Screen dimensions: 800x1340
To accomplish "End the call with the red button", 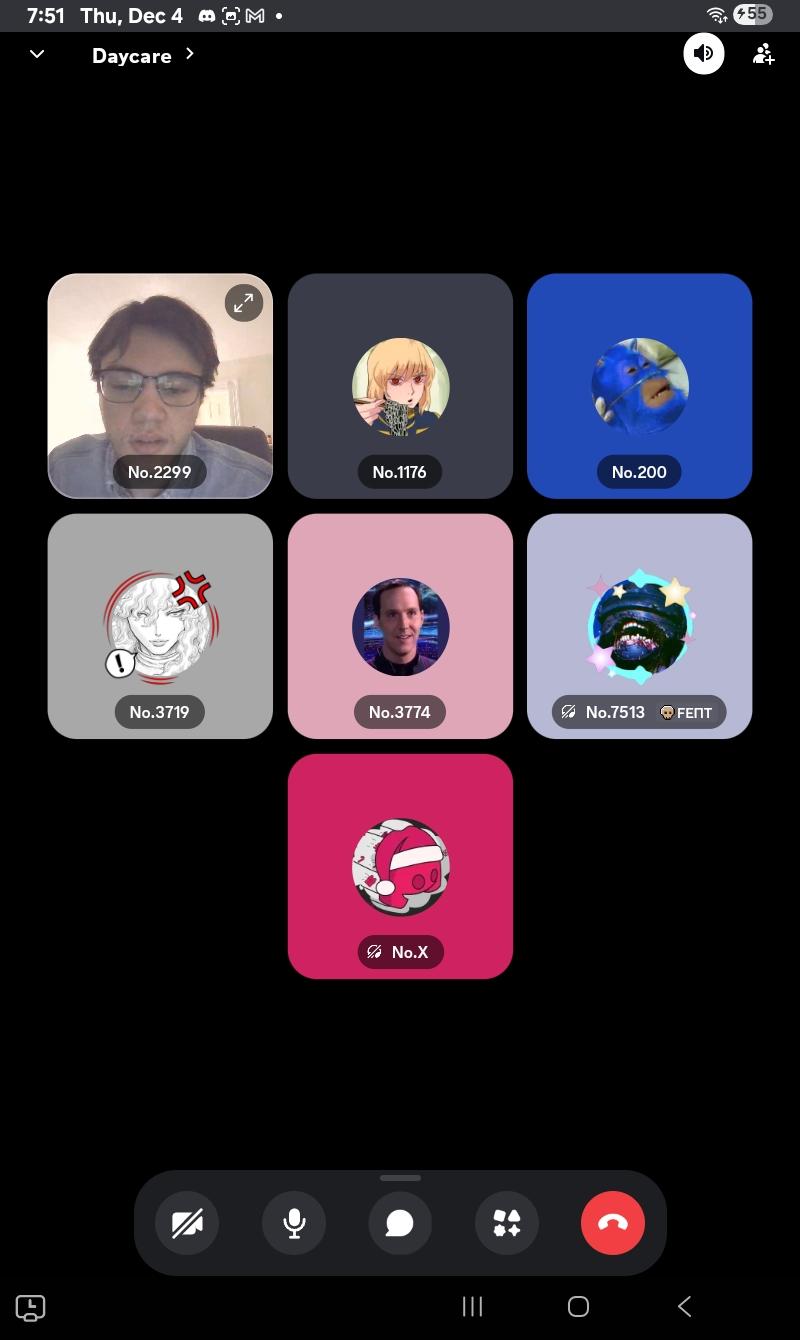I will (613, 1223).
